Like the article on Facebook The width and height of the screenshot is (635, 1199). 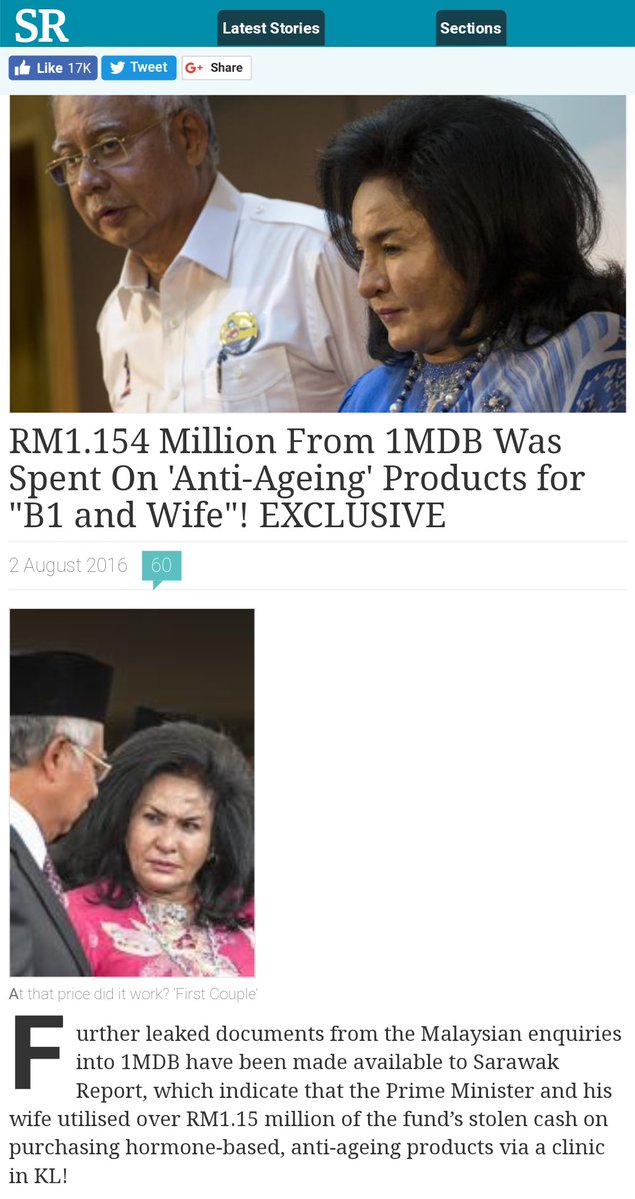click(x=53, y=68)
